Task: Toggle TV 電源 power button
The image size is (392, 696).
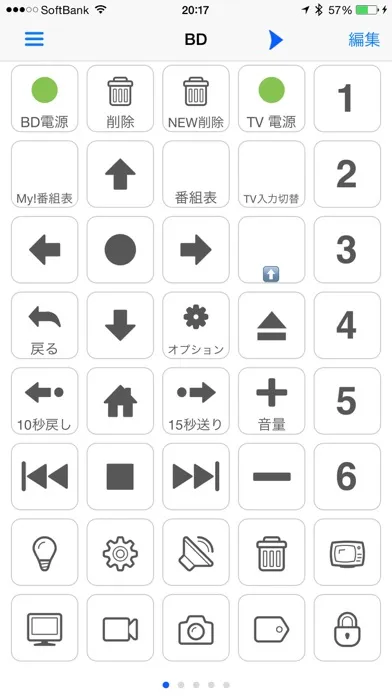Action: pos(272,99)
